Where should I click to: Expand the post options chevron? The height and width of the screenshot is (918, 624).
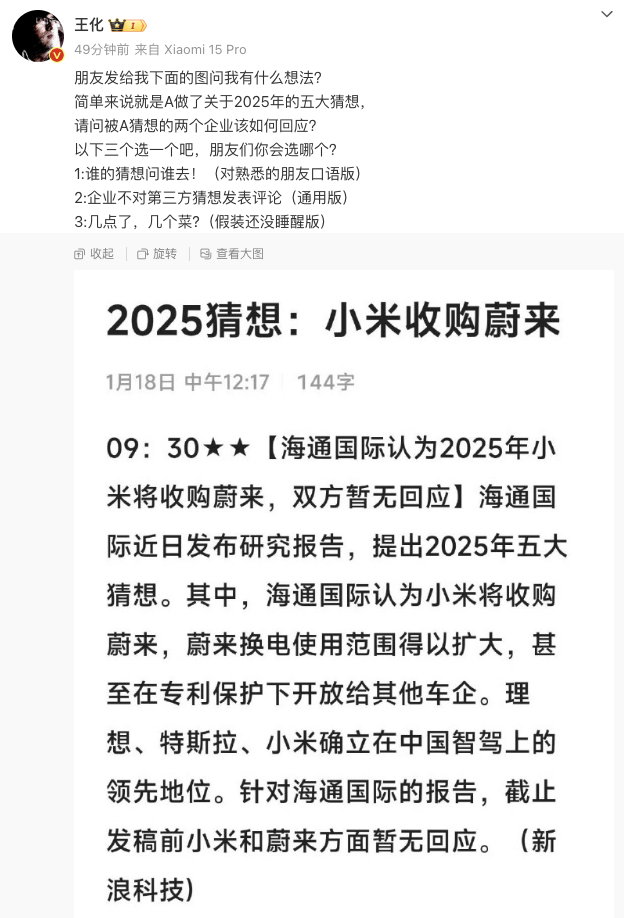pyautogui.click(x=606, y=14)
